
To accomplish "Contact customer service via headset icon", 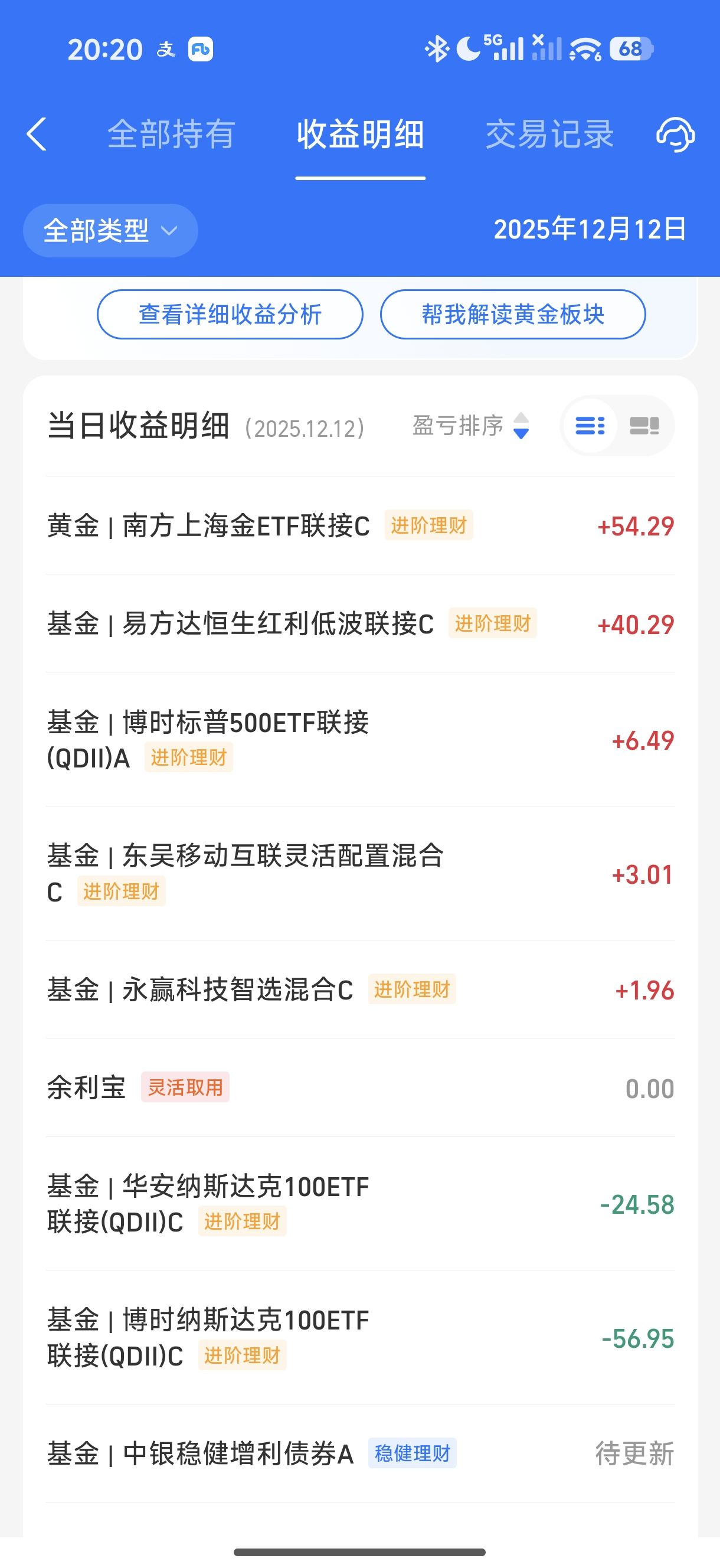I will (x=675, y=134).
